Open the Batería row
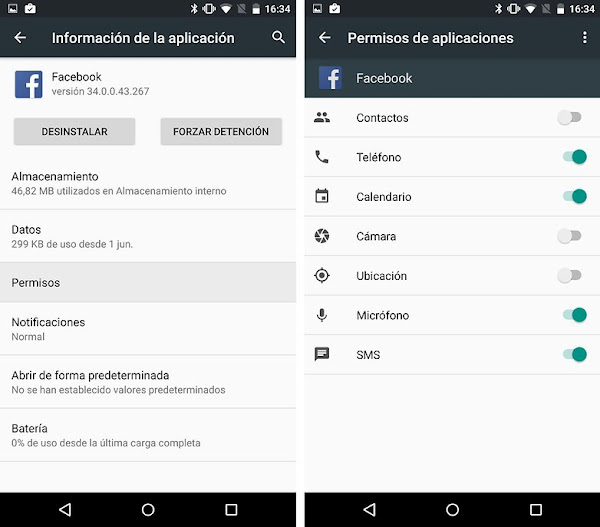 pos(148,435)
